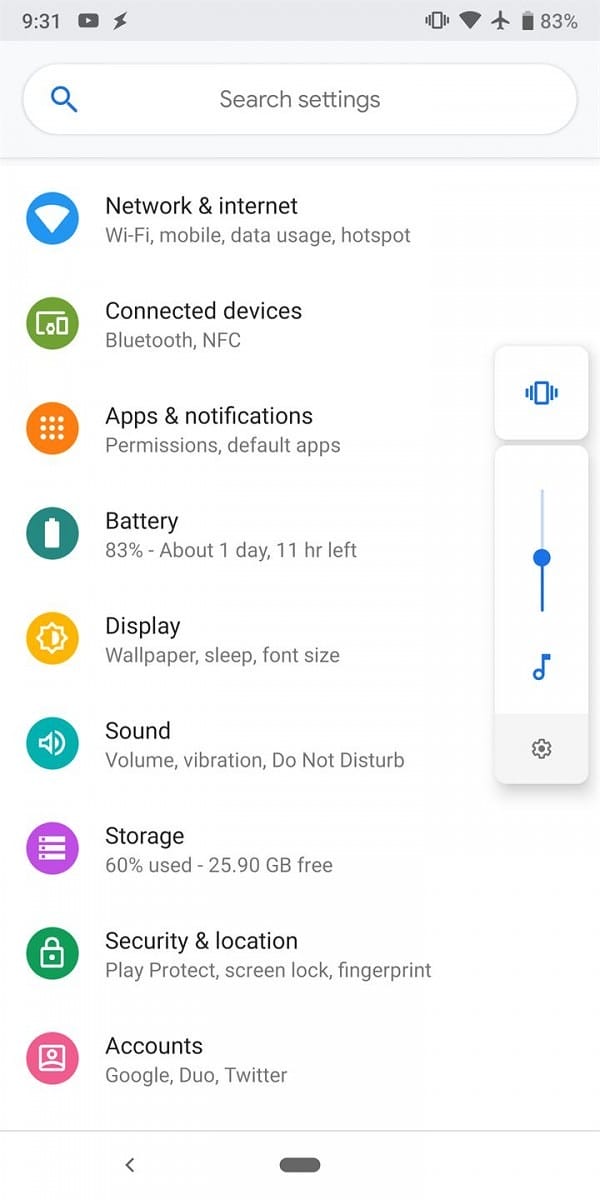Open Connected devices settings

point(247,325)
